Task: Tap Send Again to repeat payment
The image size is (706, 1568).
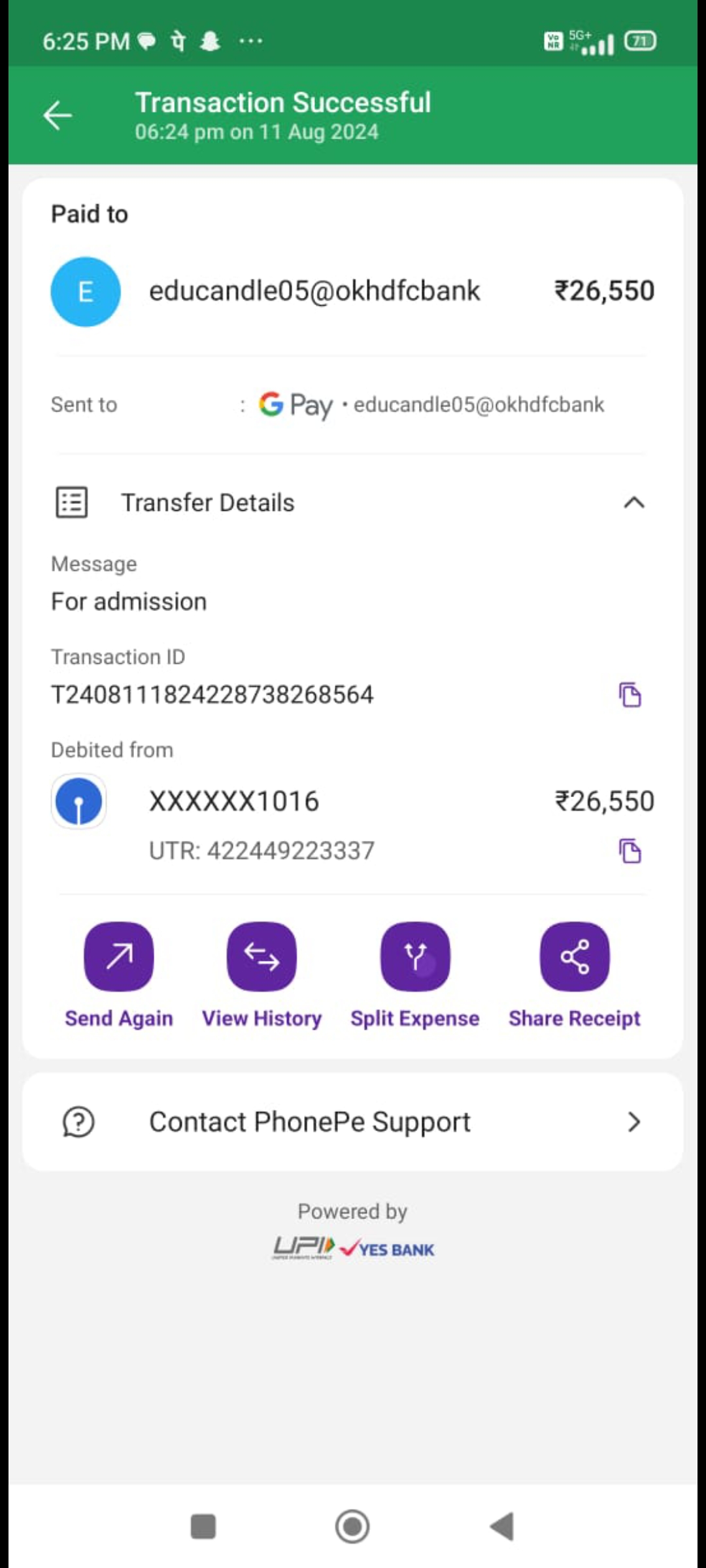Action: 119,956
